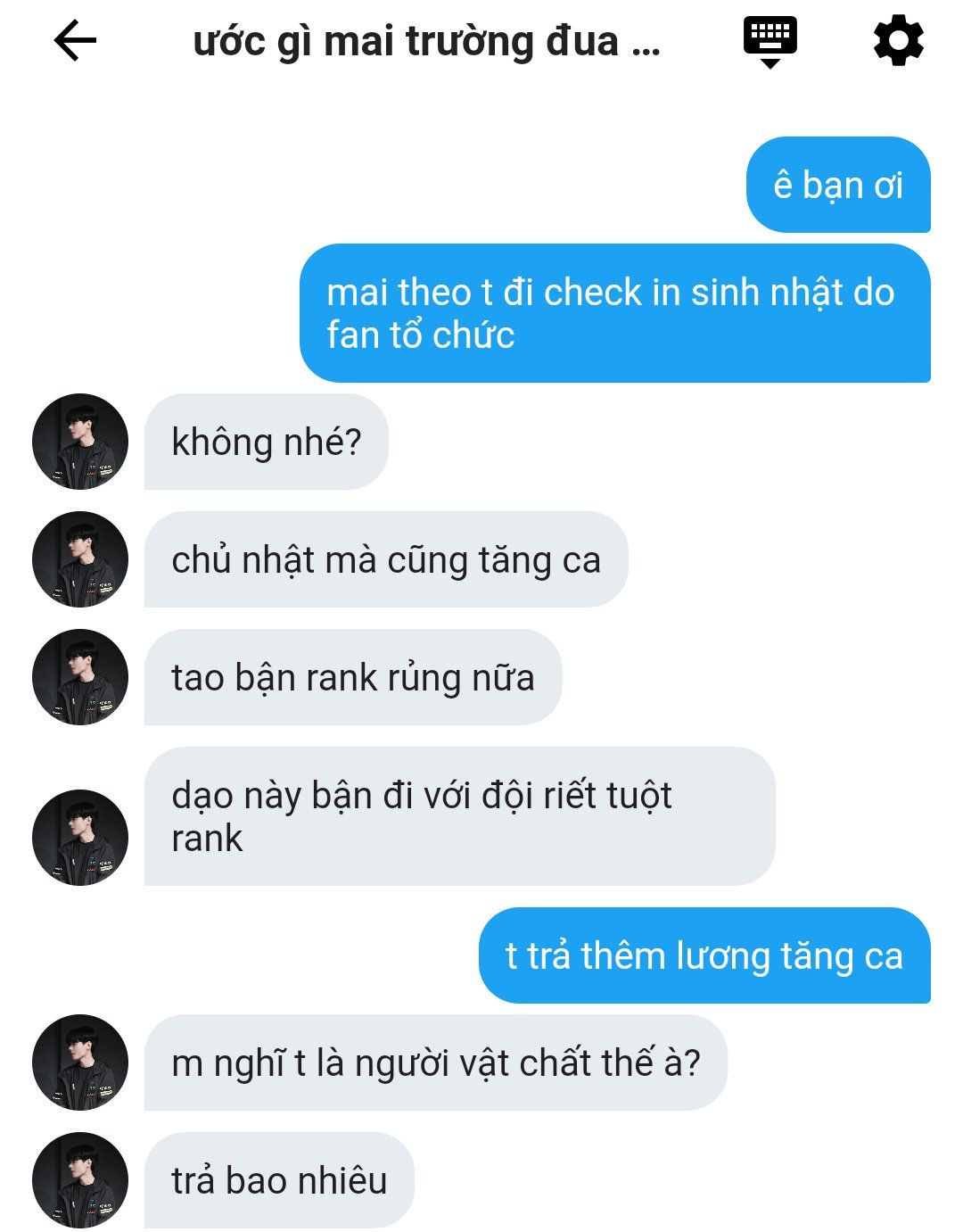Toggle the keyboard icon in the header
Image resolution: width=963 pixels, height=1232 pixels.
[770, 41]
